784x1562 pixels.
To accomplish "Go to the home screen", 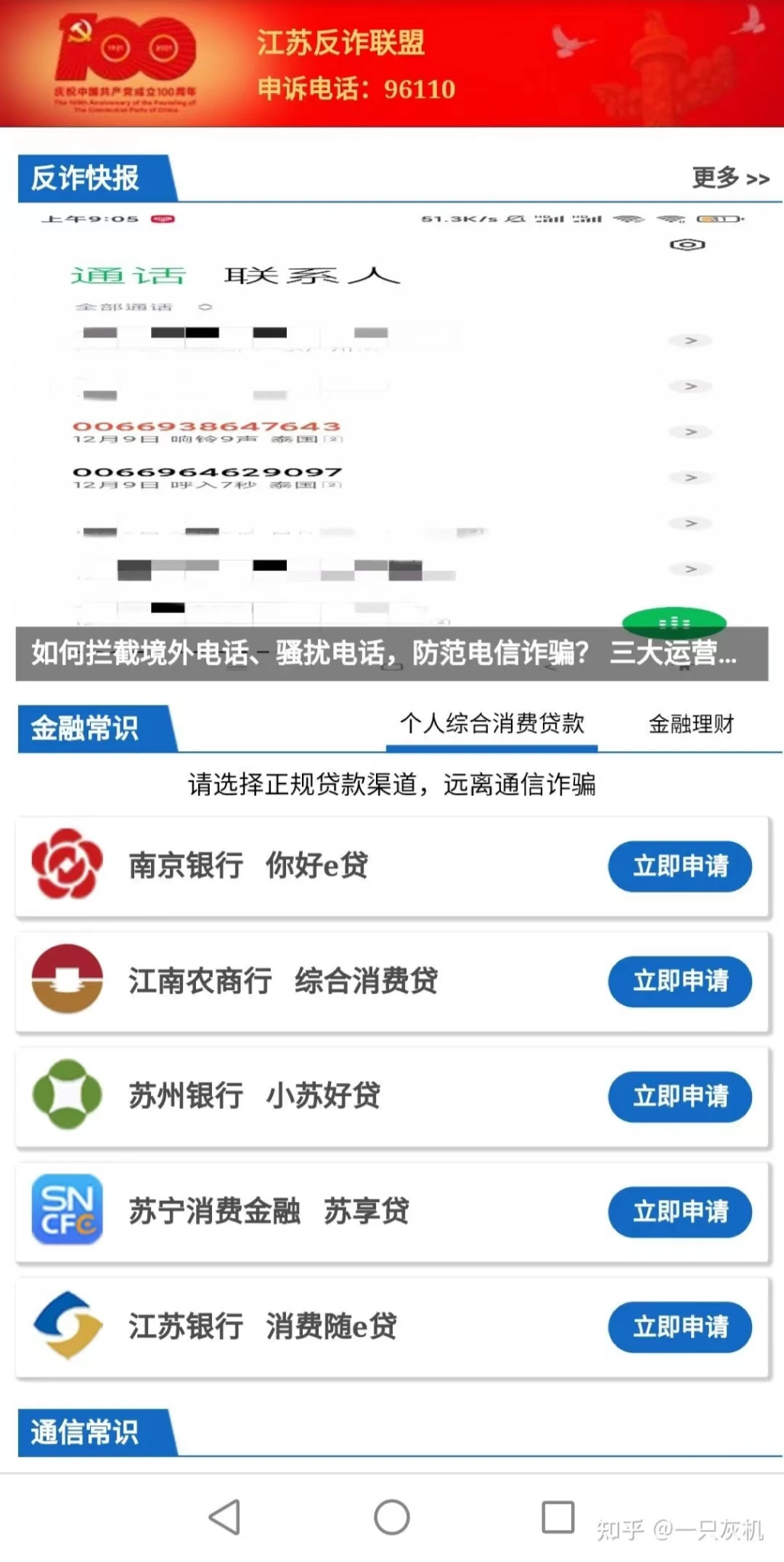I will 392,1517.
